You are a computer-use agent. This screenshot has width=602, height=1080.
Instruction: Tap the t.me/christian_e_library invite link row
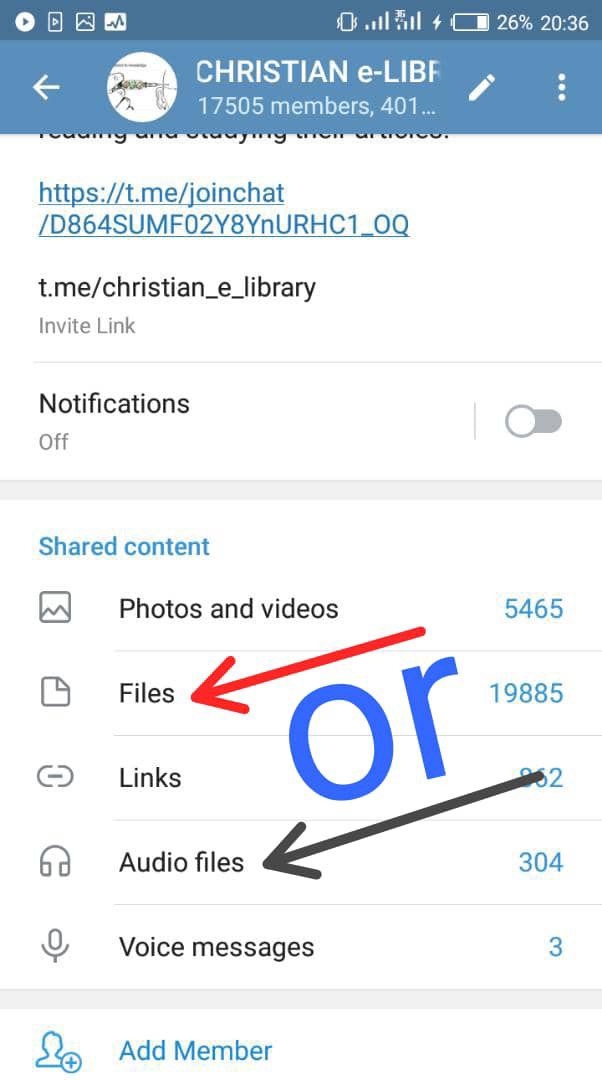tap(177, 303)
